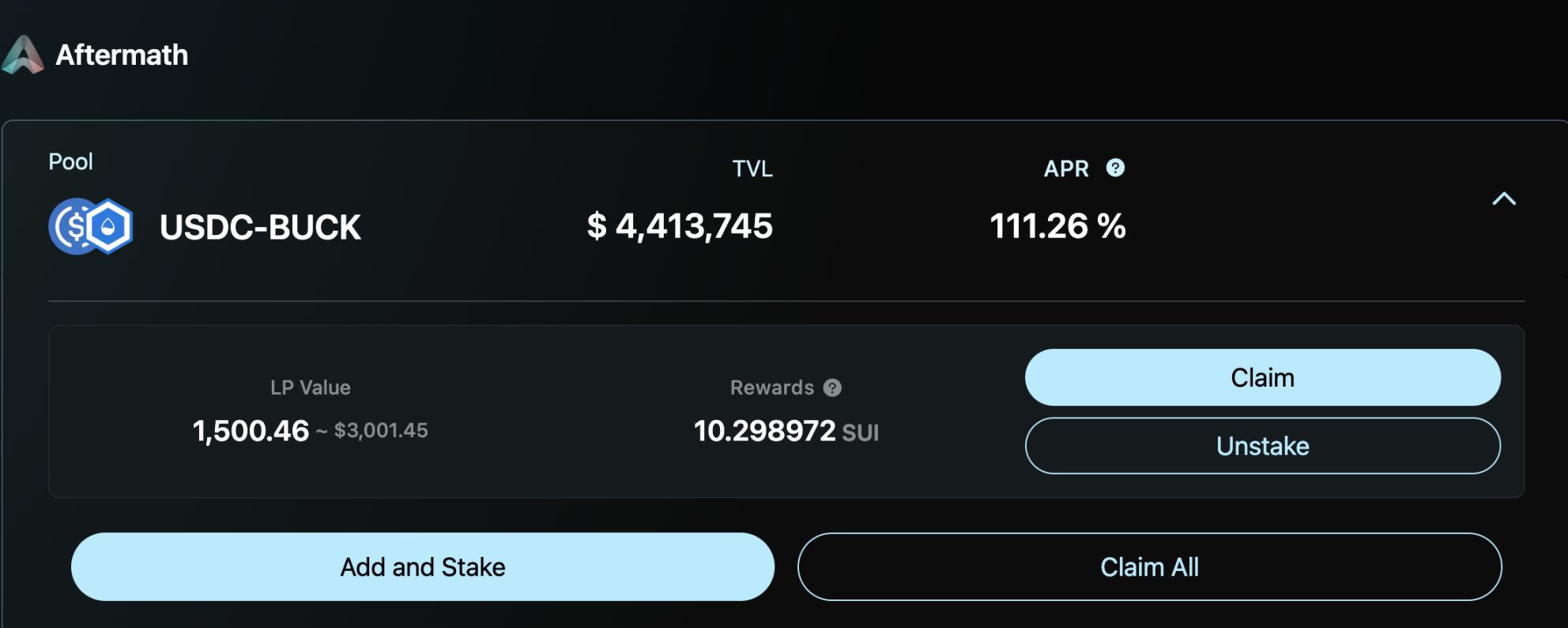This screenshot has height=628, width=1568.
Task: Claim the SUI rewards
Action: 1262,377
